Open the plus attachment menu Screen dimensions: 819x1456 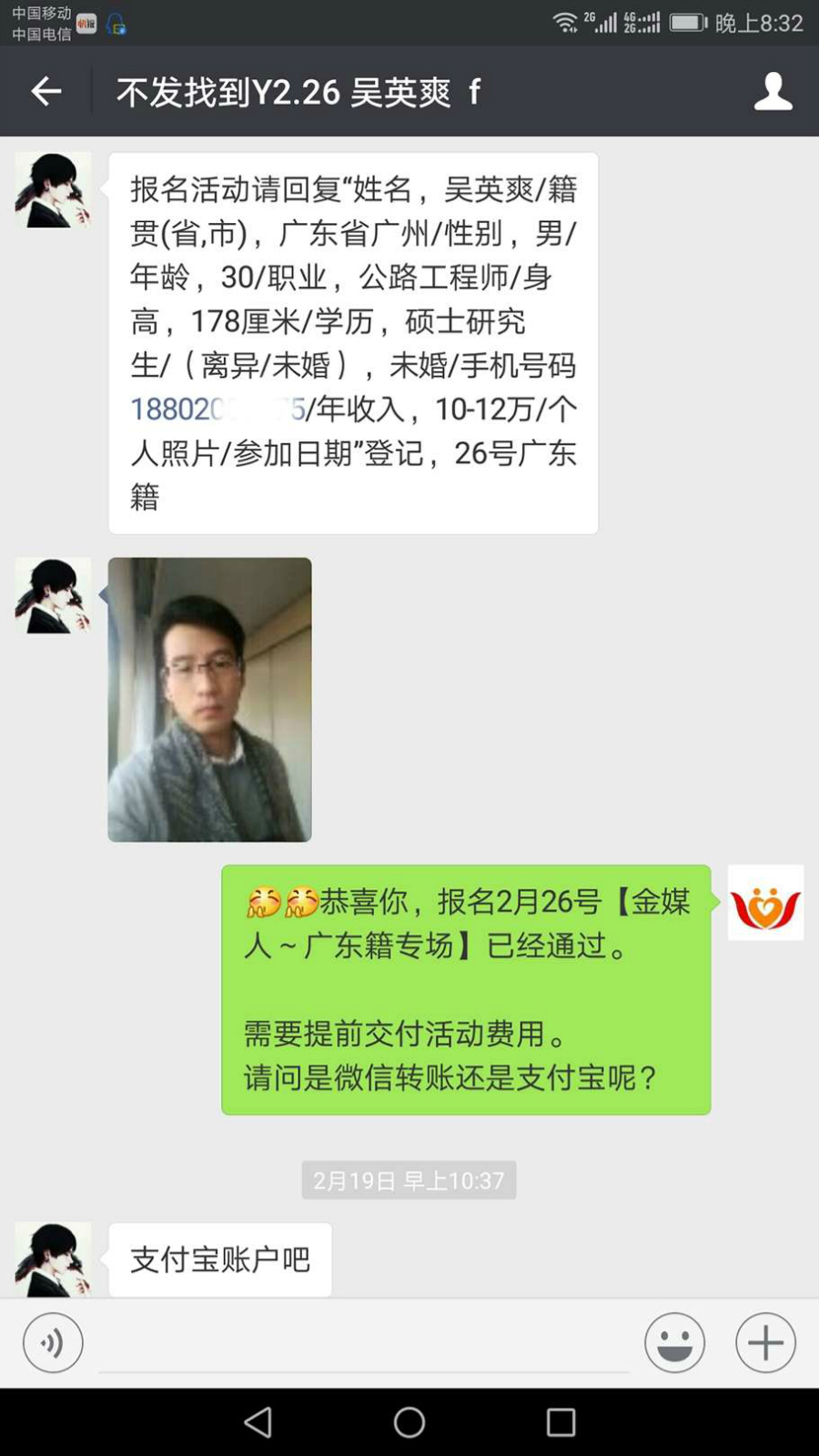[x=765, y=1342]
